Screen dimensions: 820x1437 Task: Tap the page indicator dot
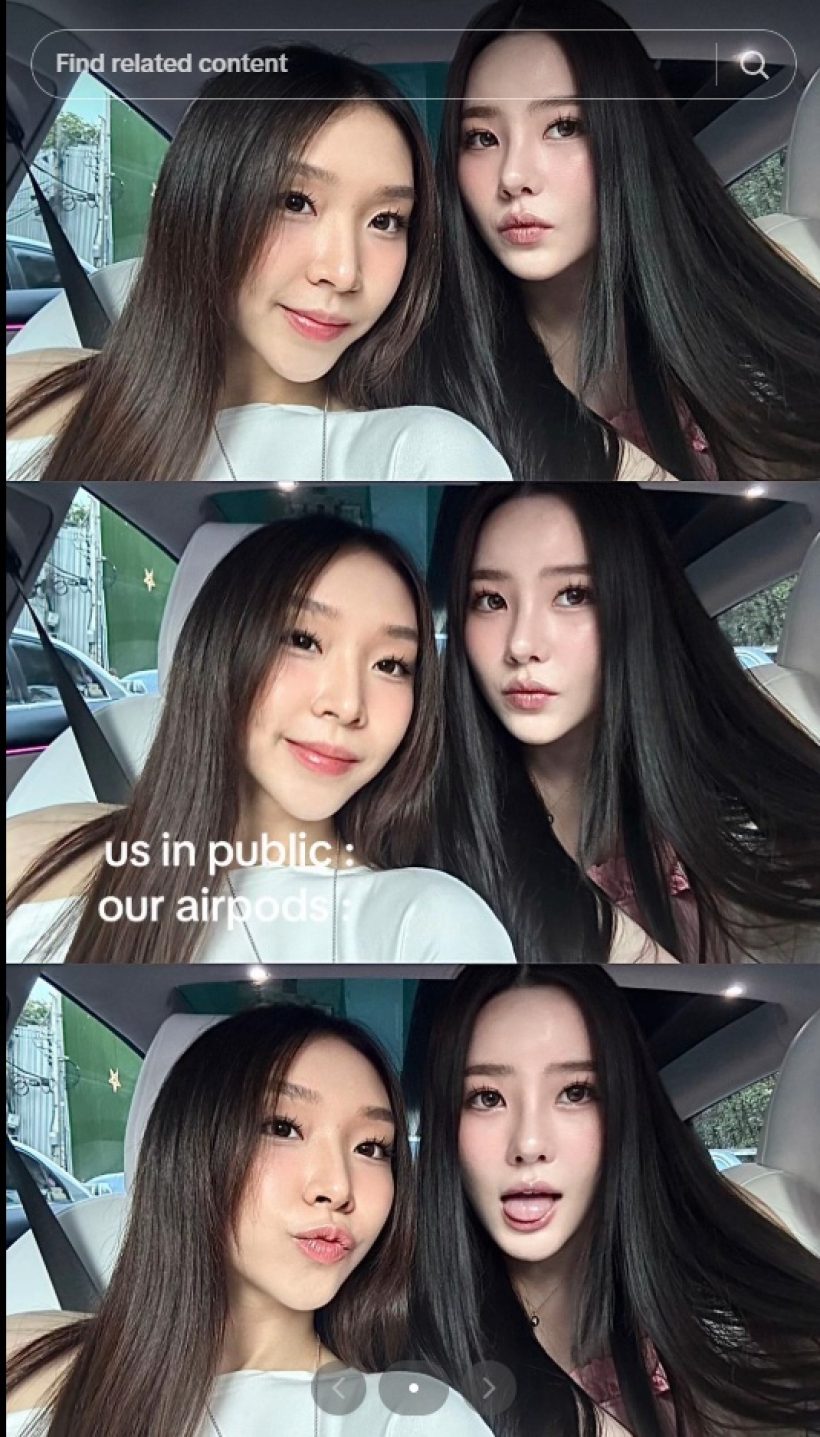413,1388
